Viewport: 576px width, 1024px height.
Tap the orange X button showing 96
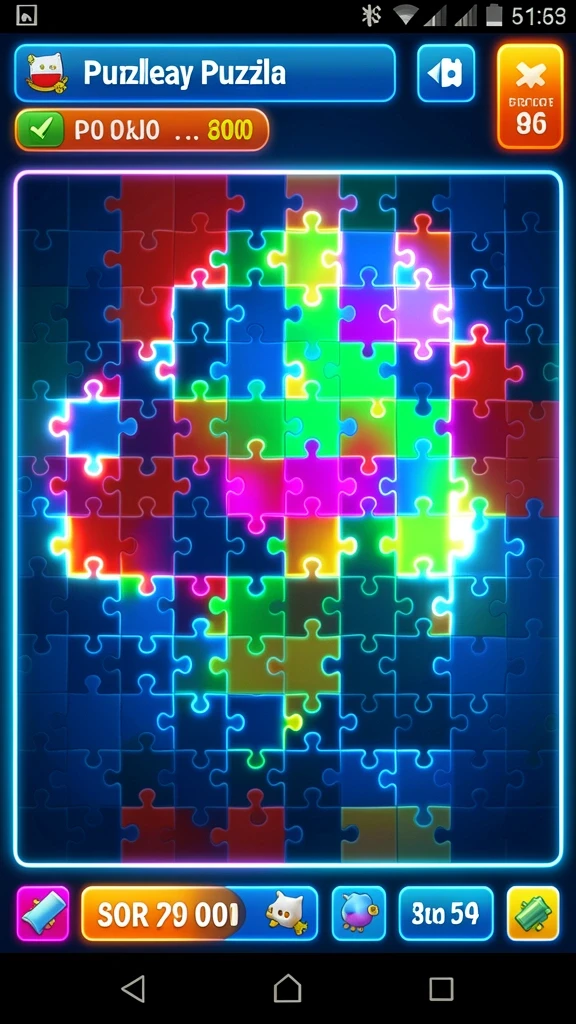(x=530, y=97)
